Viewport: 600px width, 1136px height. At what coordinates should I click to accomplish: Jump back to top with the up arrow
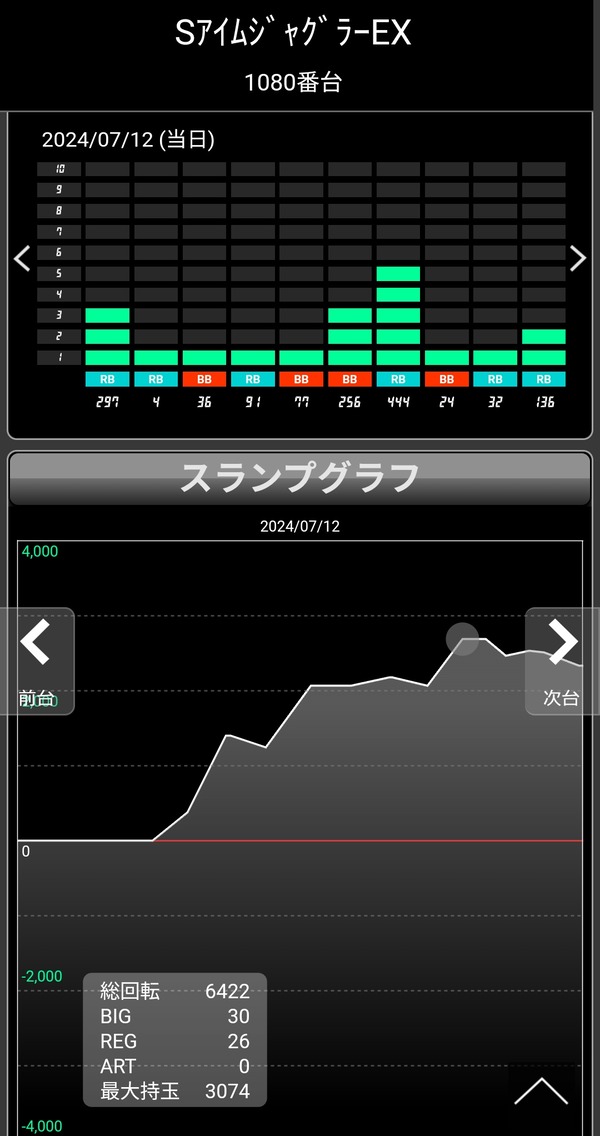click(x=541, y=1090)
